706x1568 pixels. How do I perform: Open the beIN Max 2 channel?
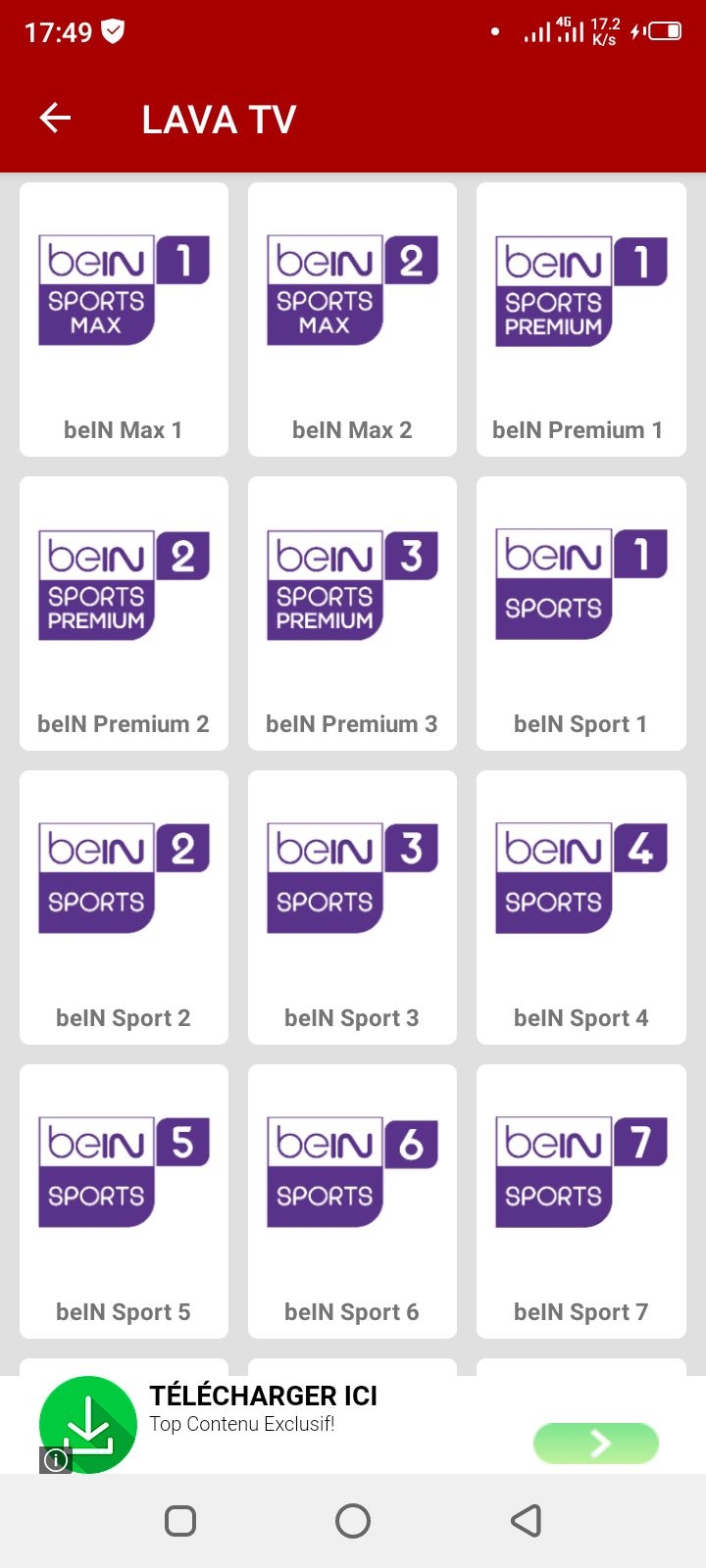[352, 319]
